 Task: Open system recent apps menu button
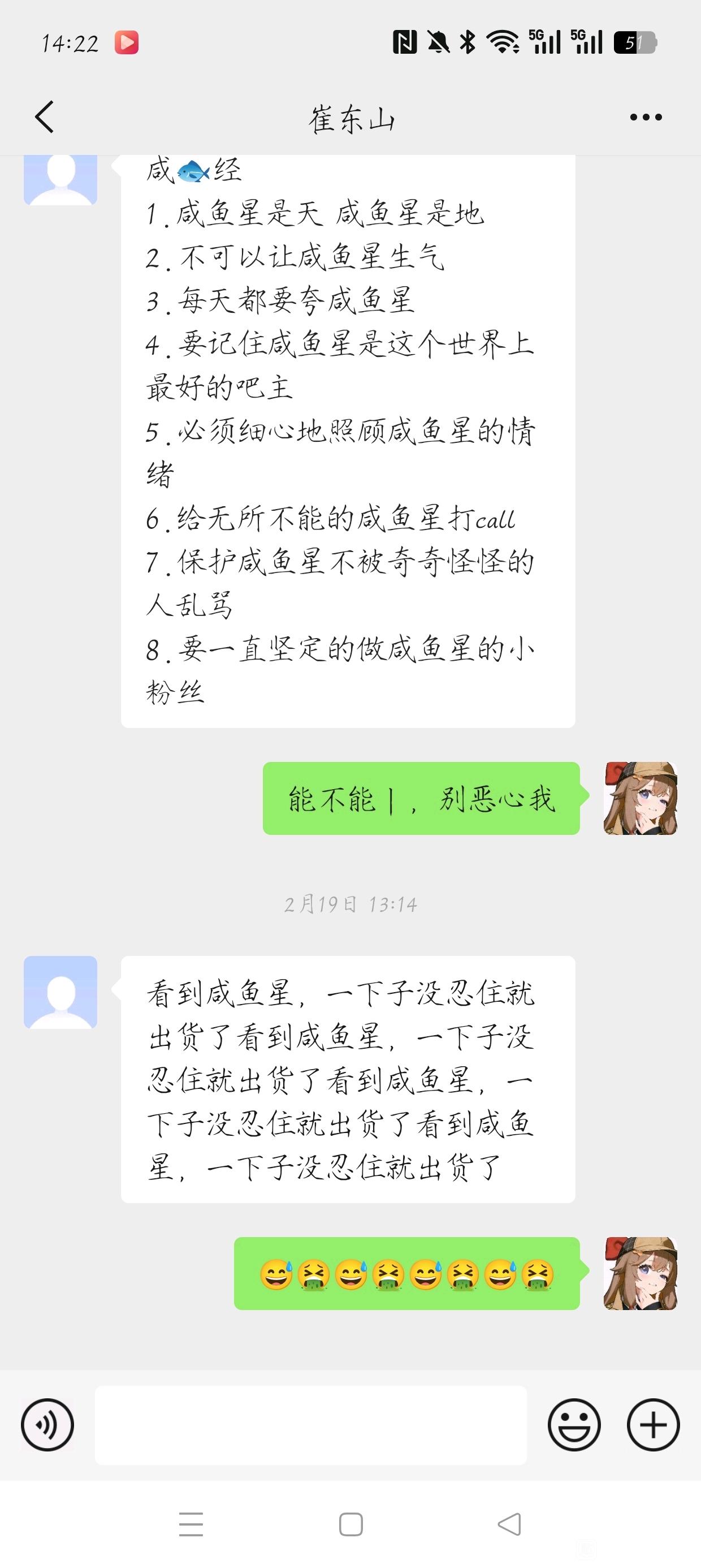click(x=191, y=1524)
